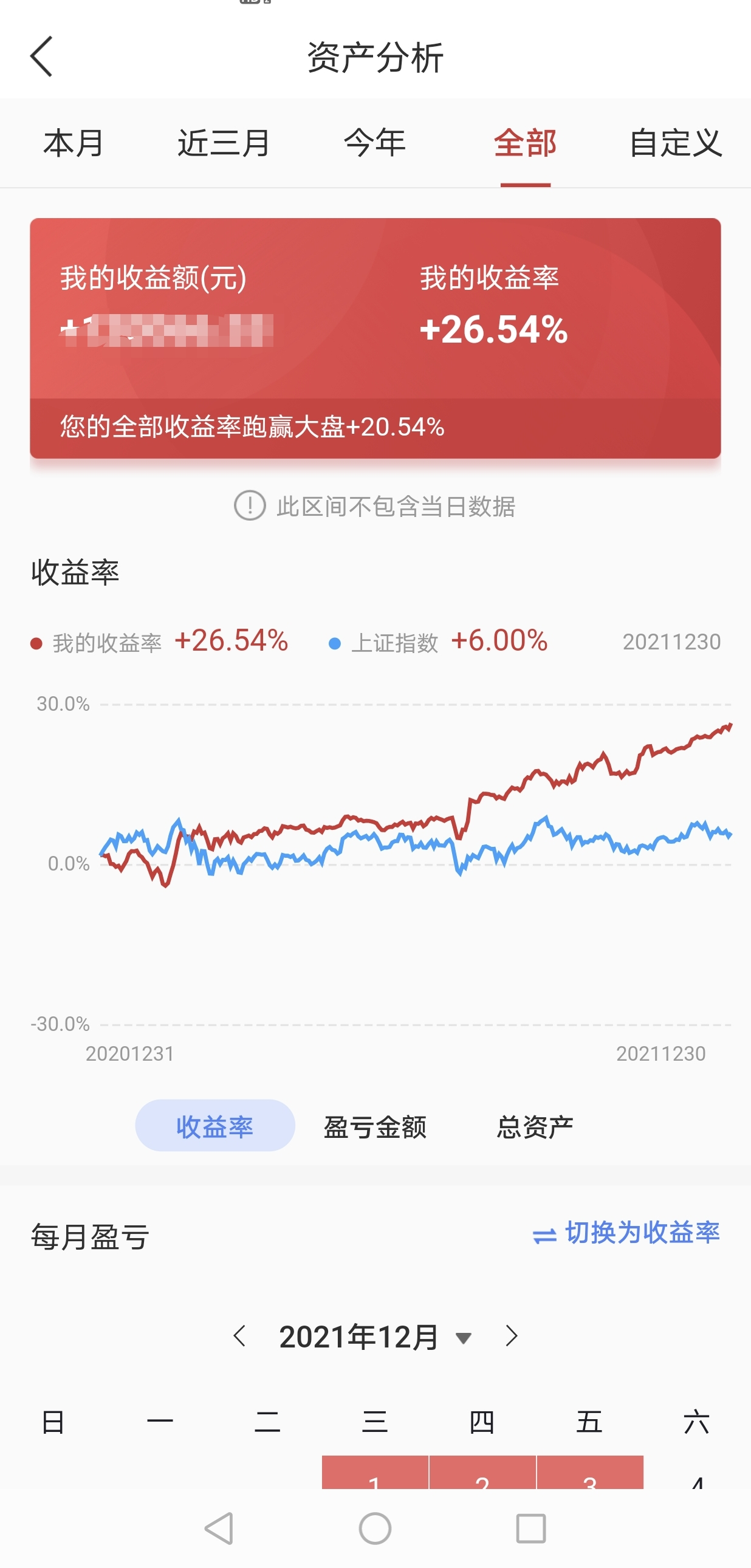The width and height of the screenshot is (751, 1568).
Task: Switch to the 近三月 tab
Action: 224,143
